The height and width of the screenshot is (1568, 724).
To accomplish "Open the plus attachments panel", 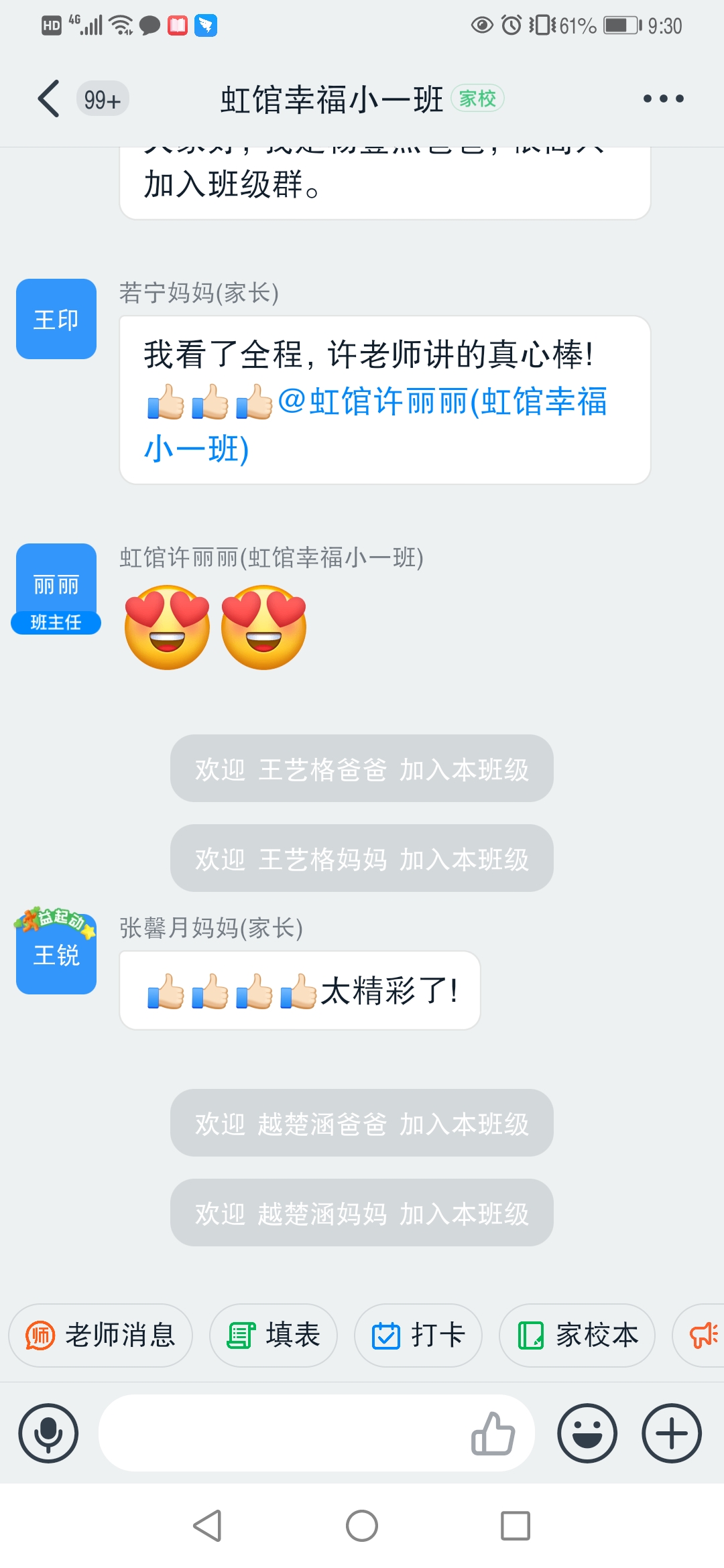I will pyautogui.click(x=672, y=1433).
